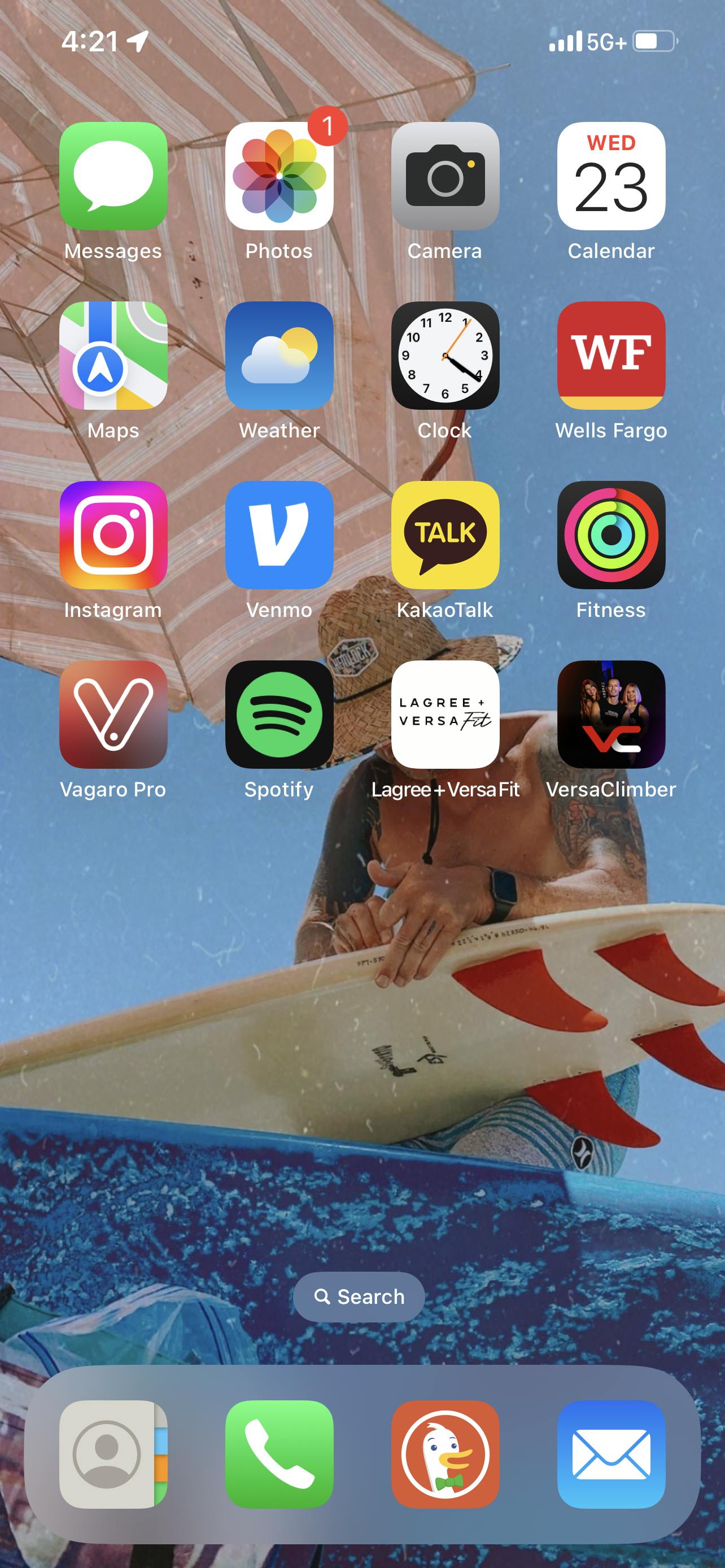
Task: Launch Venmo
Action: 279,535
